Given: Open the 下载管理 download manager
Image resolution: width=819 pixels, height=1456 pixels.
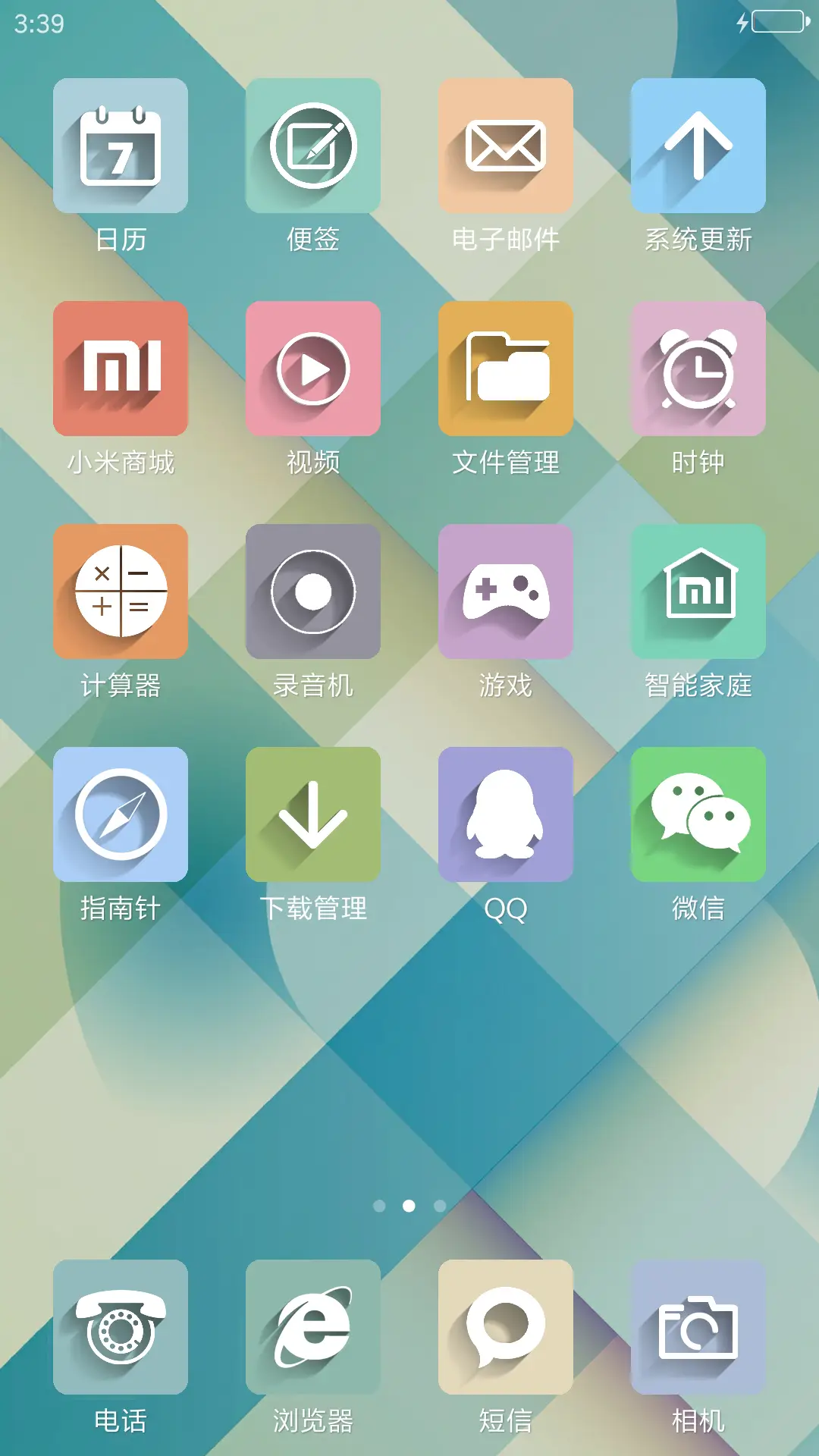Looking at the screenshot, I should pyautogui.click(x=312, y=814).
